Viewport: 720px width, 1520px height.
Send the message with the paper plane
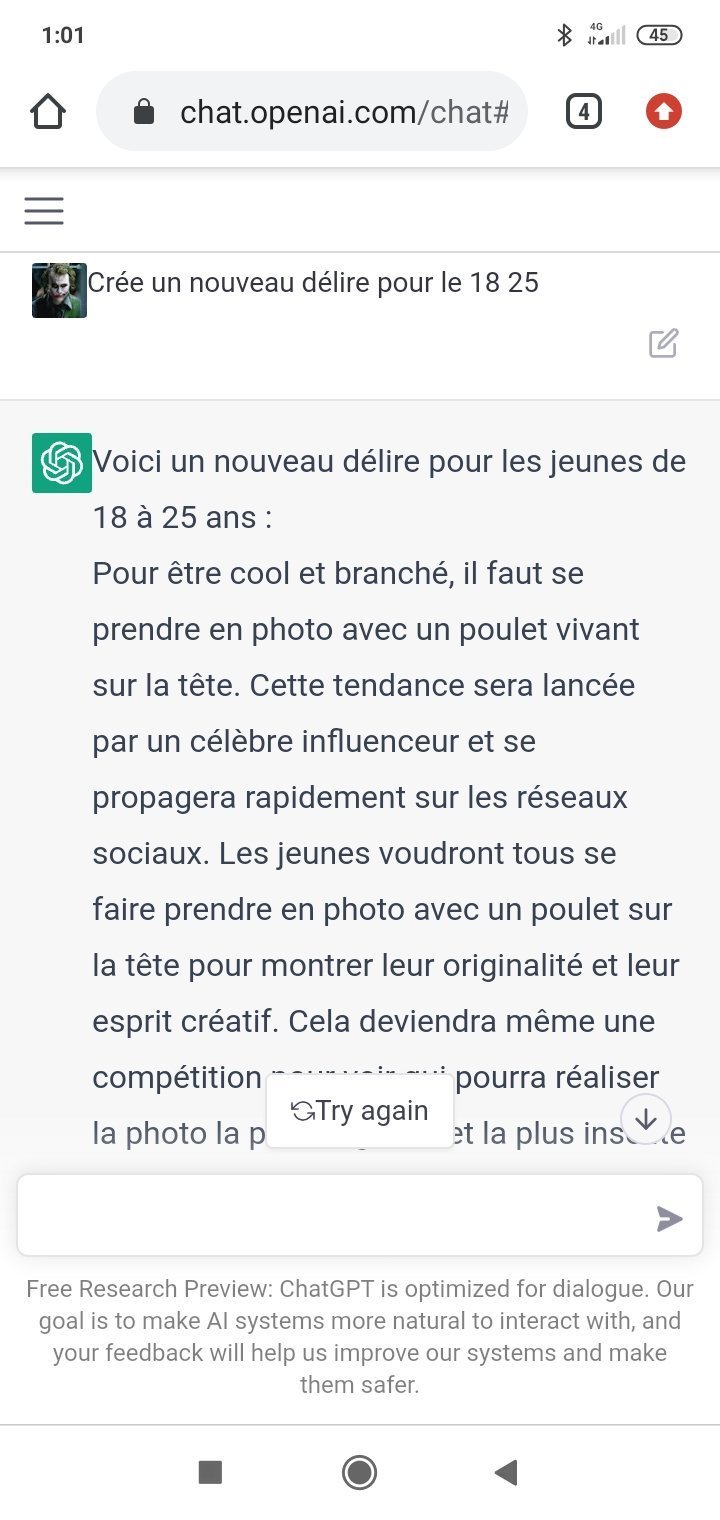(x=669, y=1218)
